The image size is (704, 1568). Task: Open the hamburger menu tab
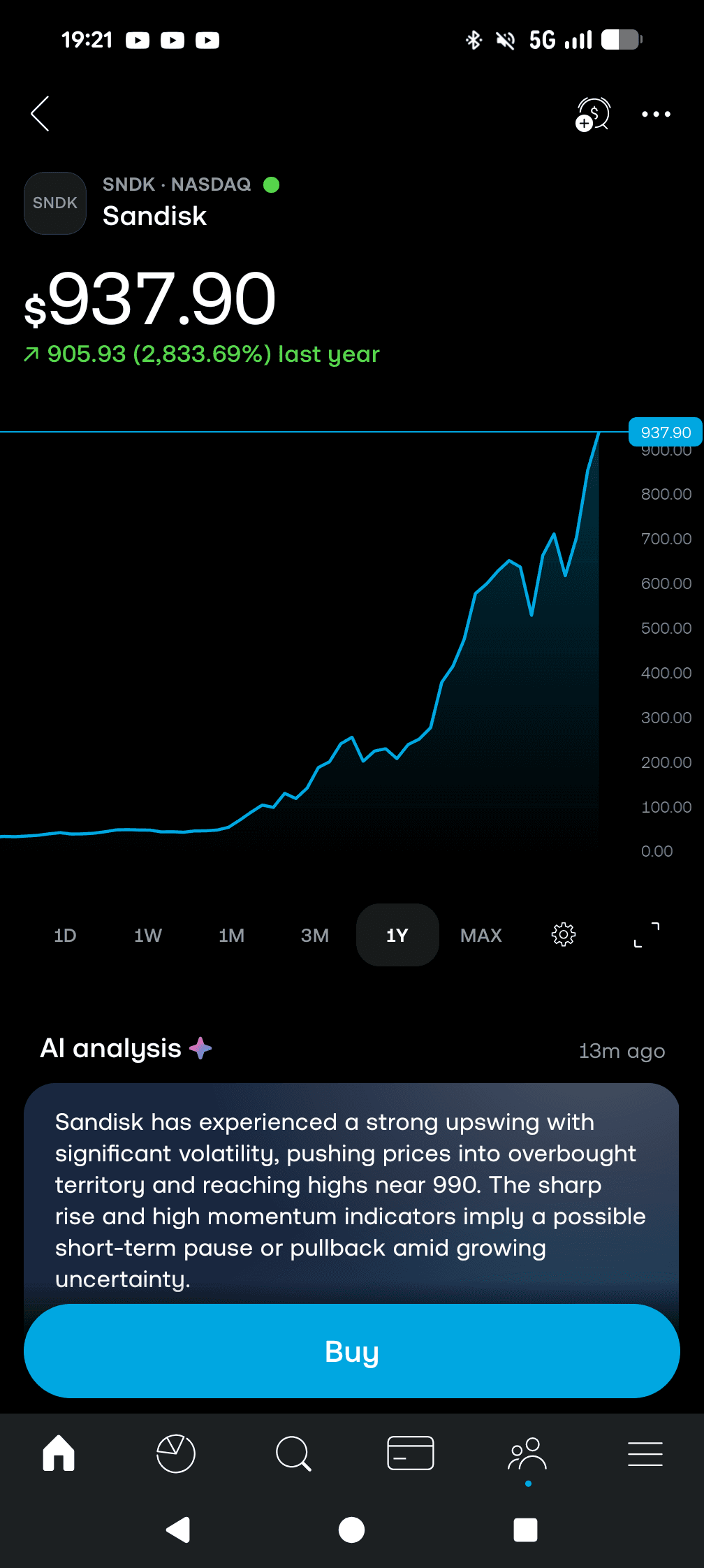coord(645,1453)
